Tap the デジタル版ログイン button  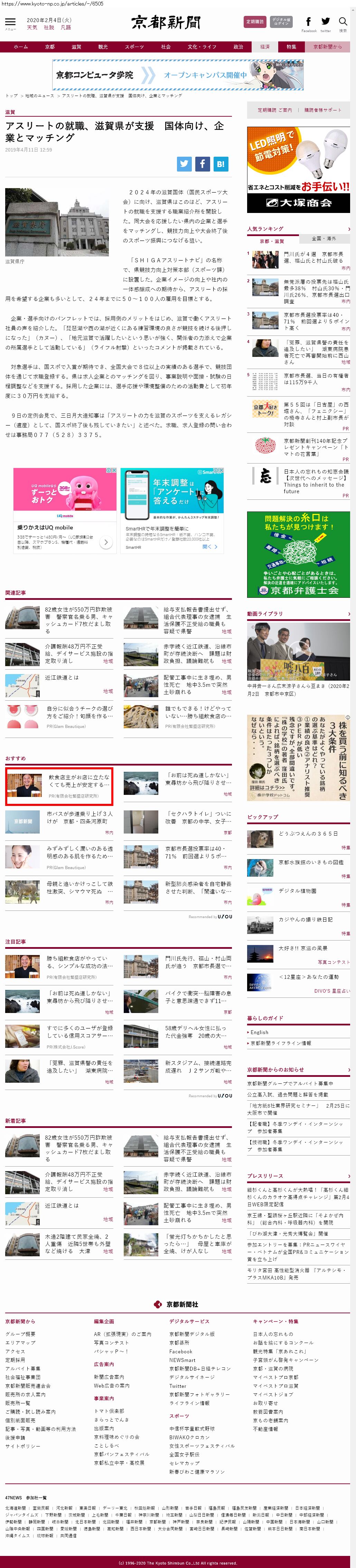click(281, 22)
